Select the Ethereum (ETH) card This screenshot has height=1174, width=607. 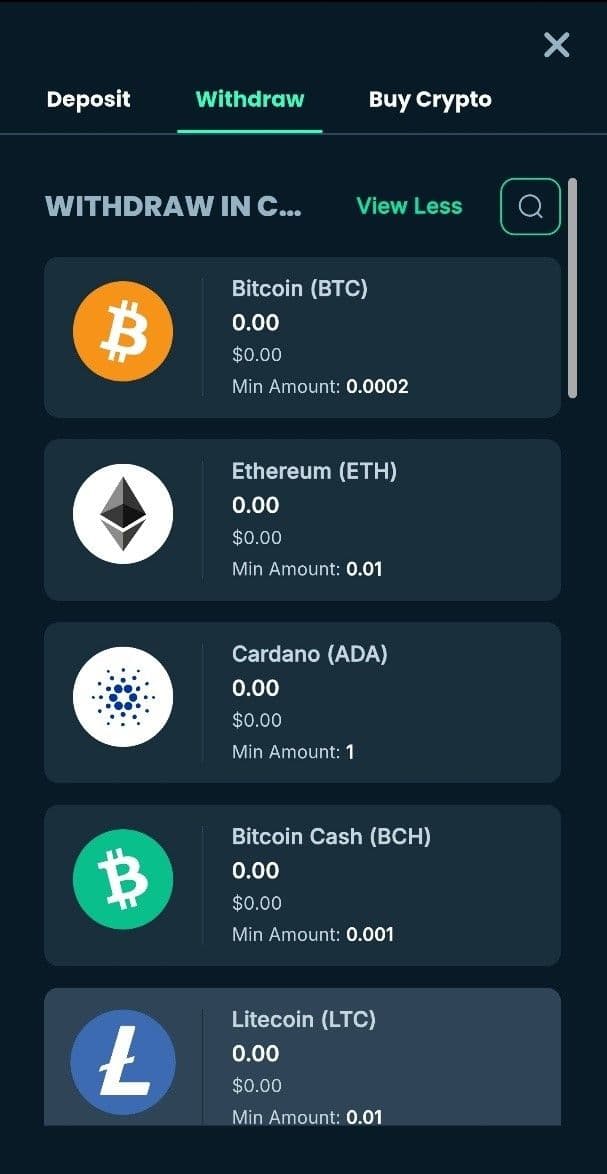coord(302,519)
